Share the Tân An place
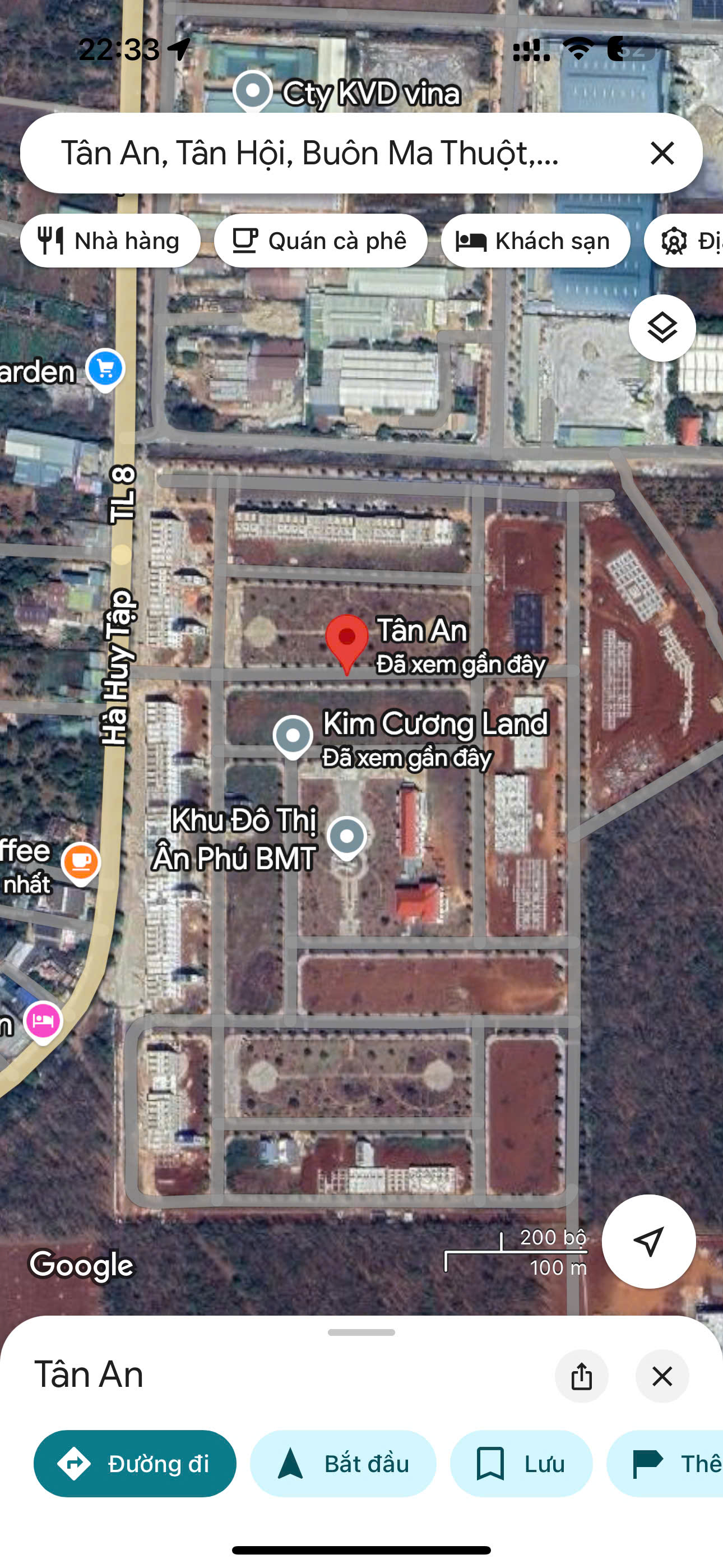This screenshot has width=723, height=1568. [x=581, y=1376]
